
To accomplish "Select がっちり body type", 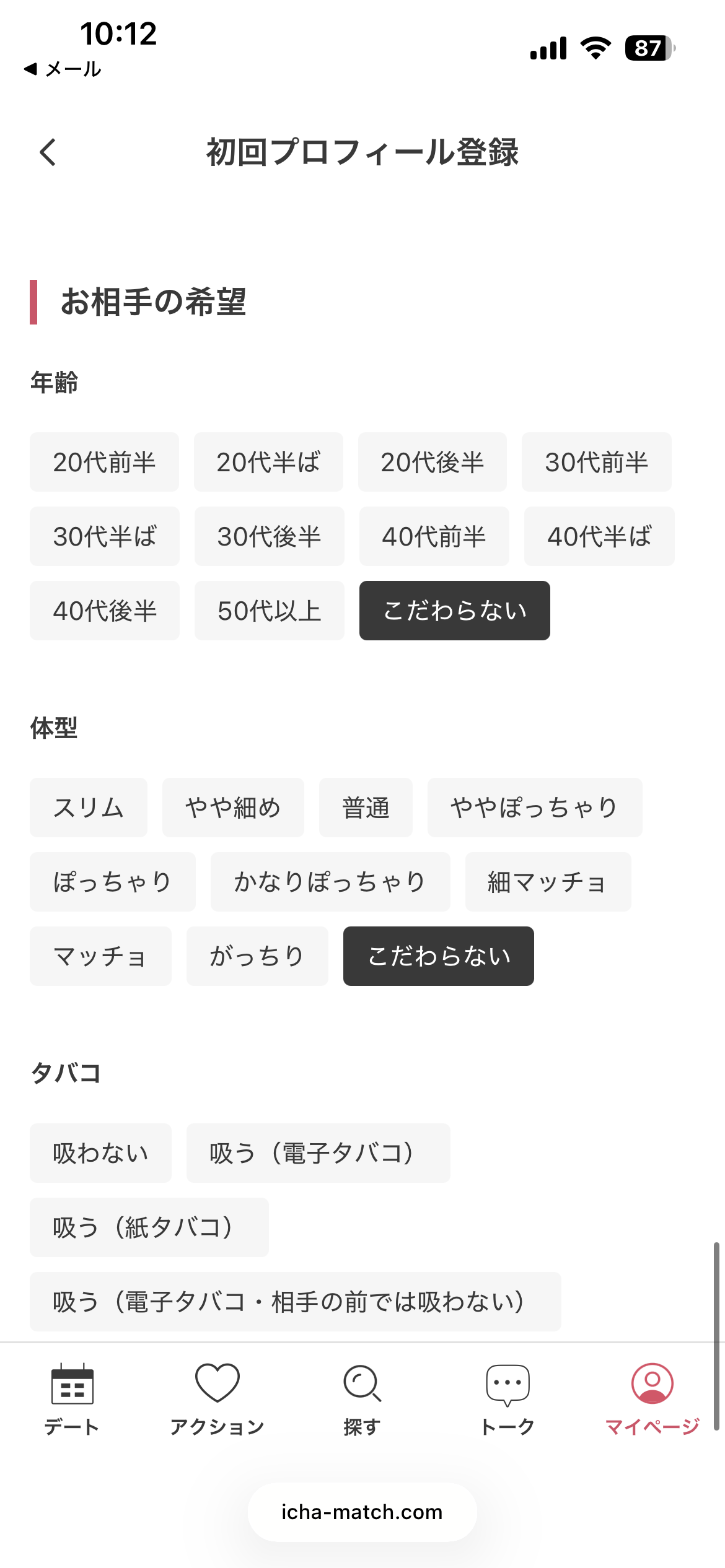I will pyautogui.click(x=257, y=956).
